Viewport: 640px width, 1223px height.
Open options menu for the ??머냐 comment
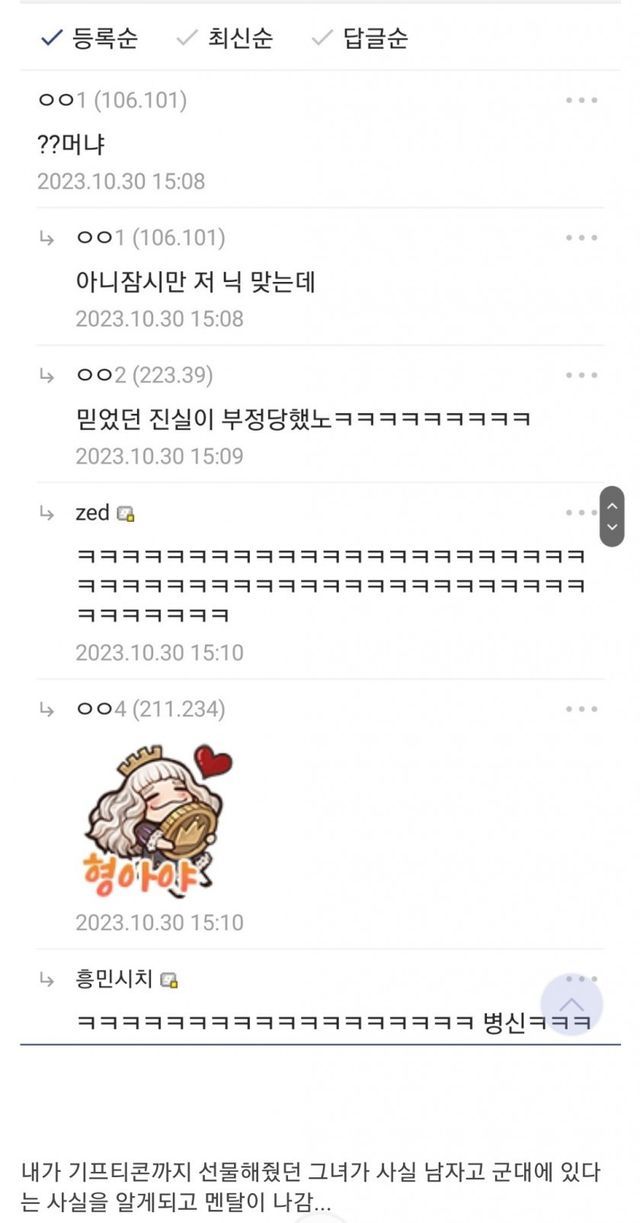pyautogui.click(x=581, y=100)
